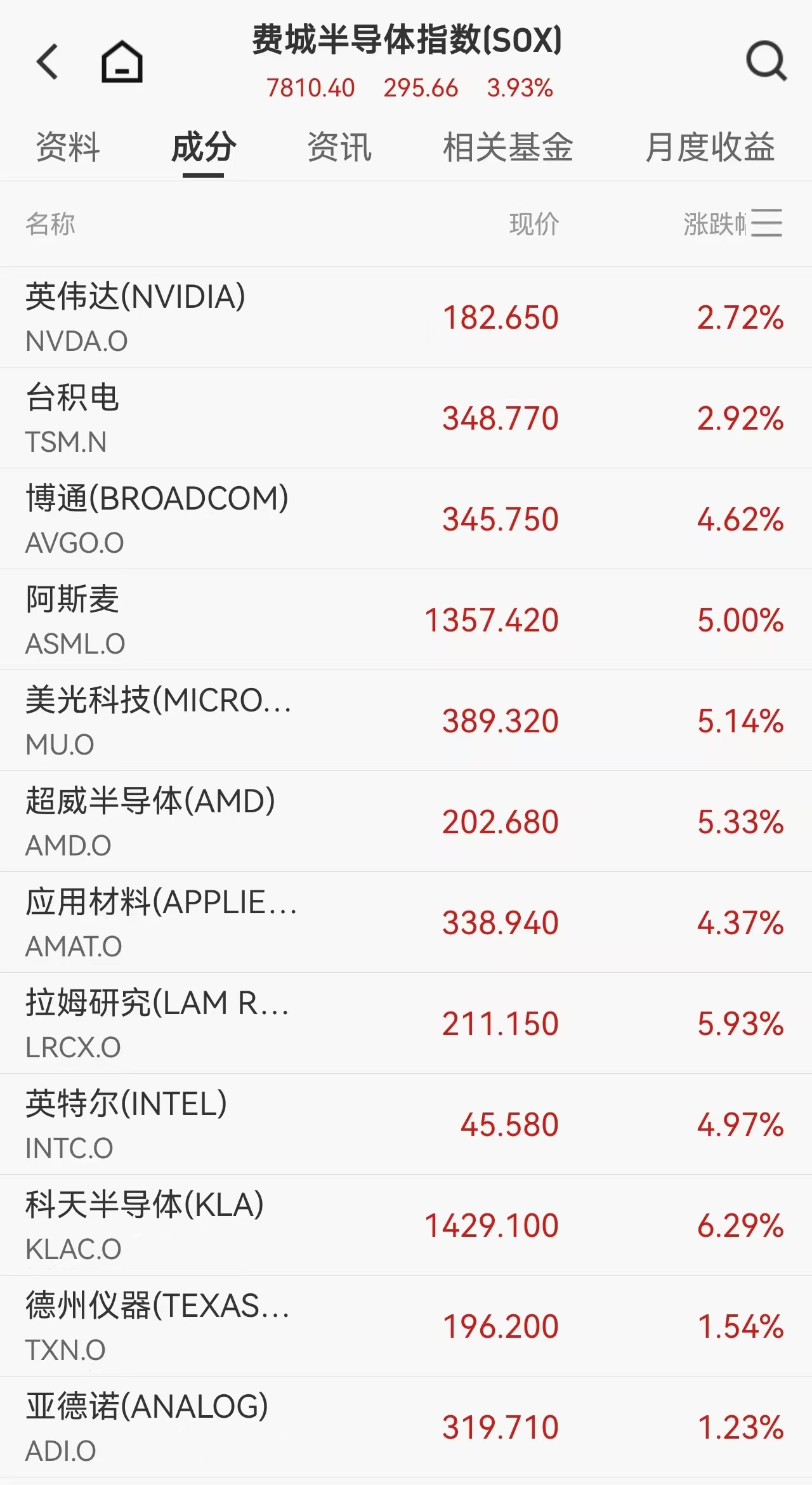
Task: Select the 美光科技 MU.O row
Action: click(x=406, y=721)
